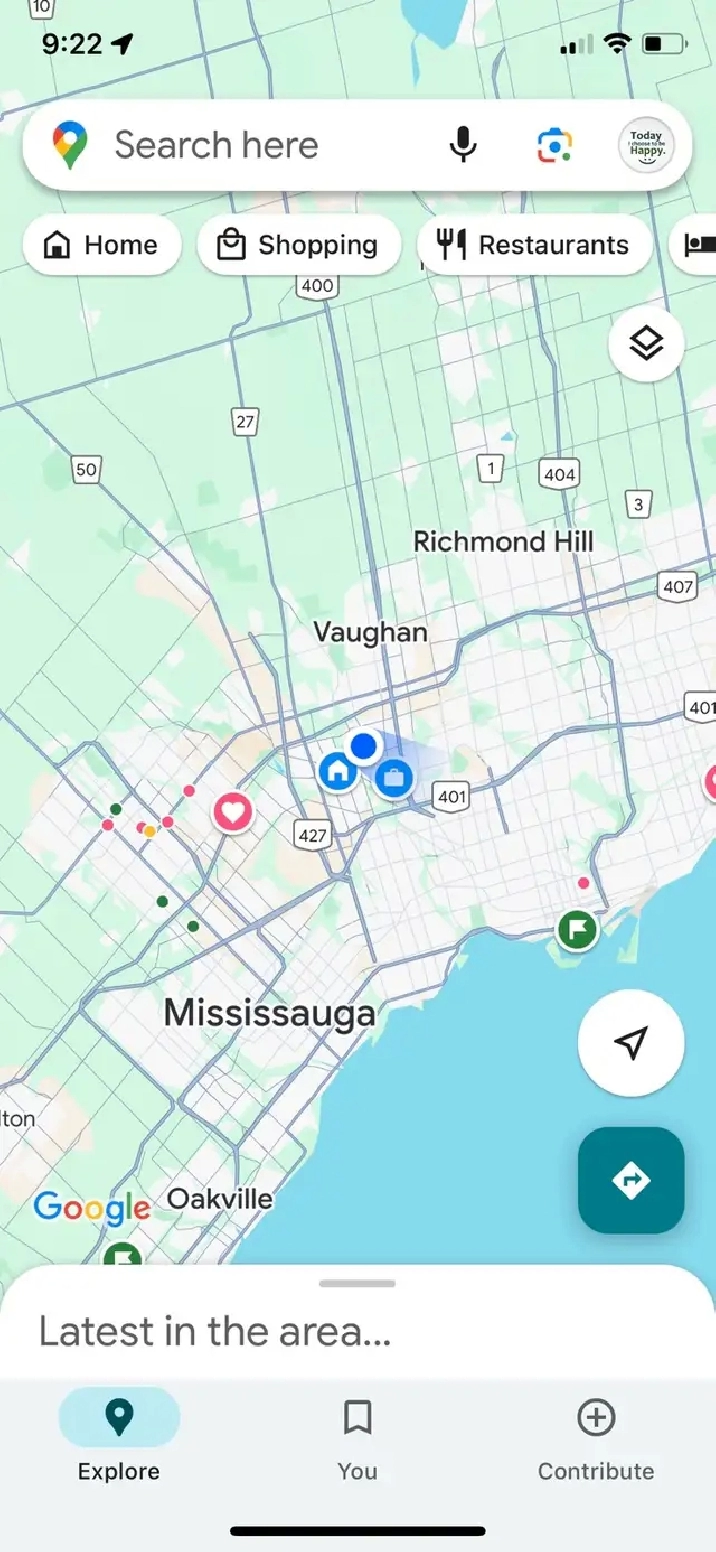Tap the pink heart saved place pin

(232, 811)
